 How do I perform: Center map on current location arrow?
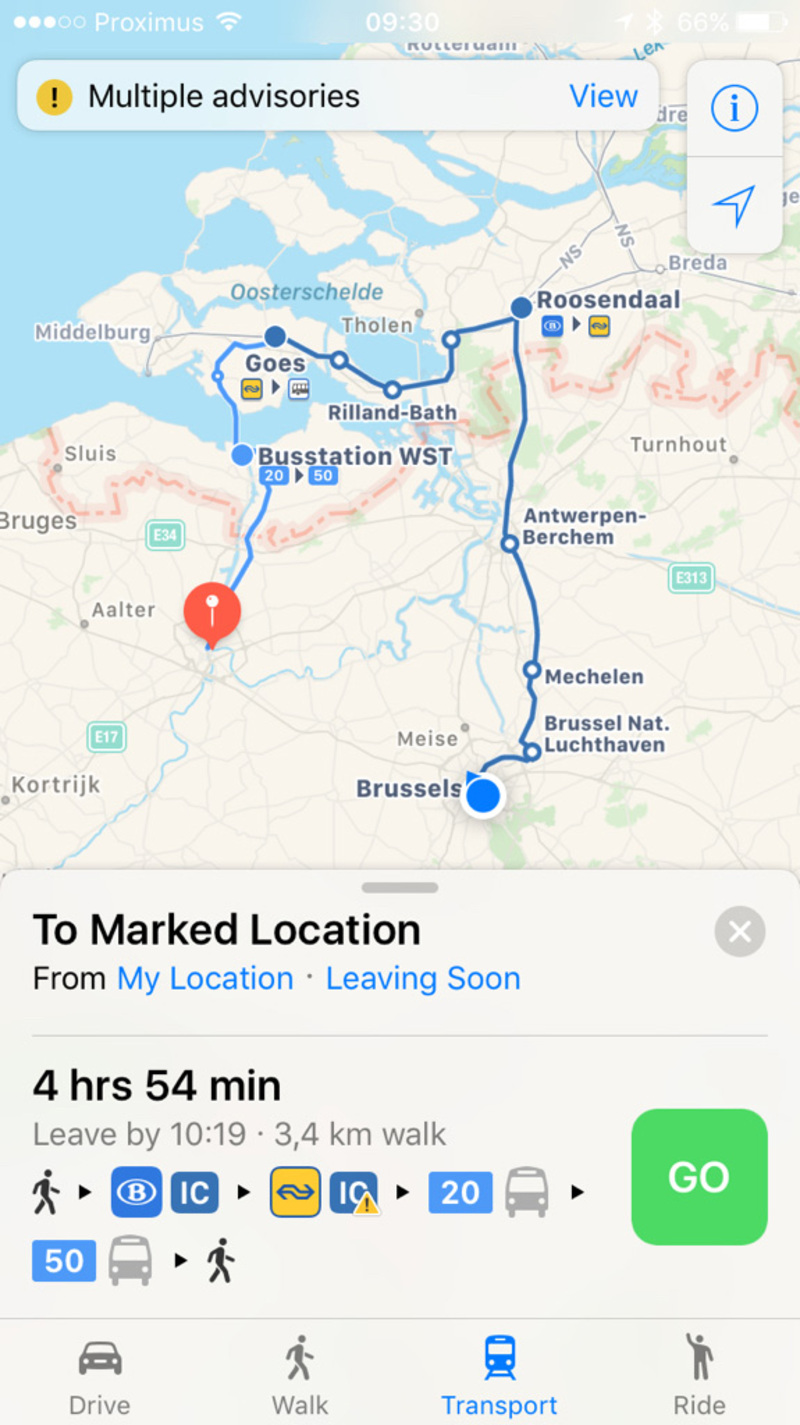click(734, 205)
